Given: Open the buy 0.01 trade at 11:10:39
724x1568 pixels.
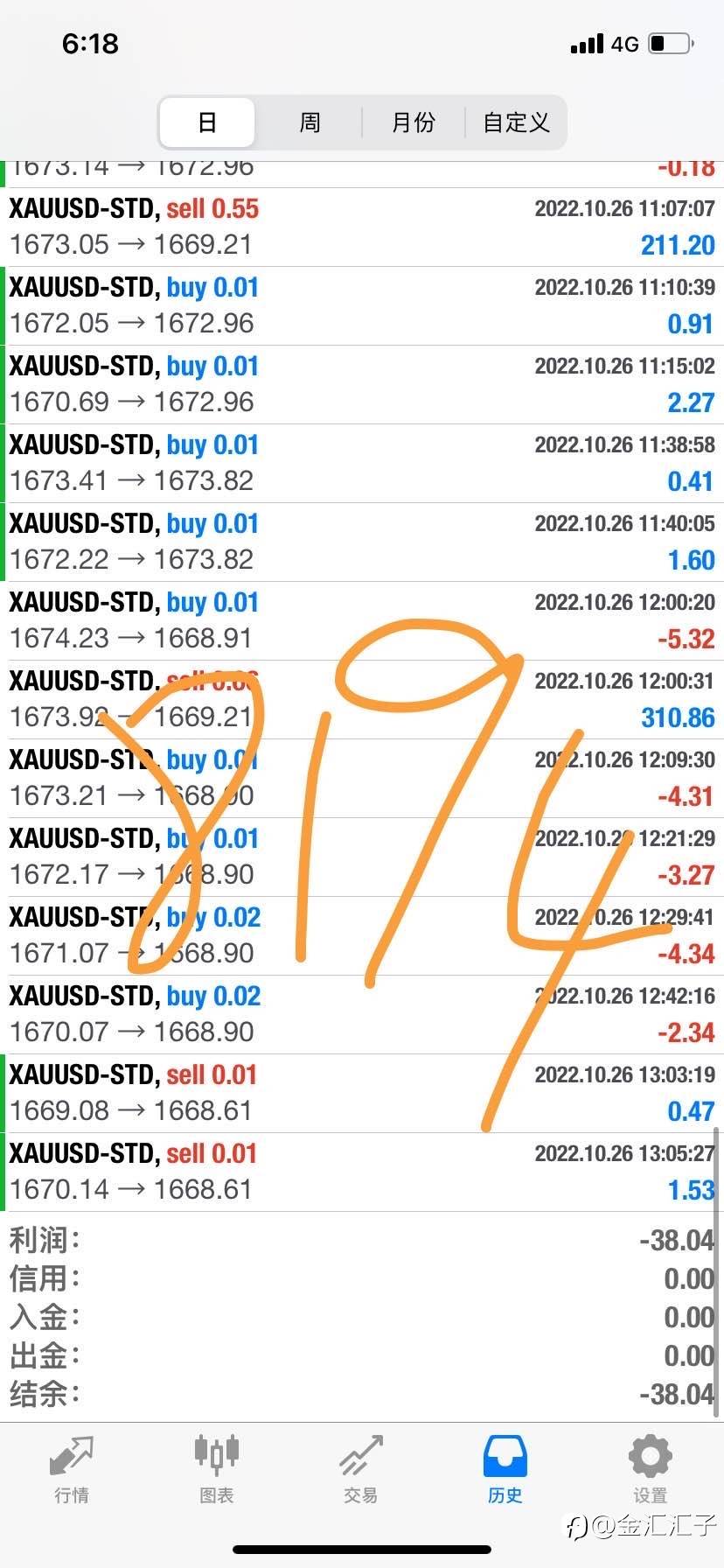Looking at the screenshot, I should (362, 306).
